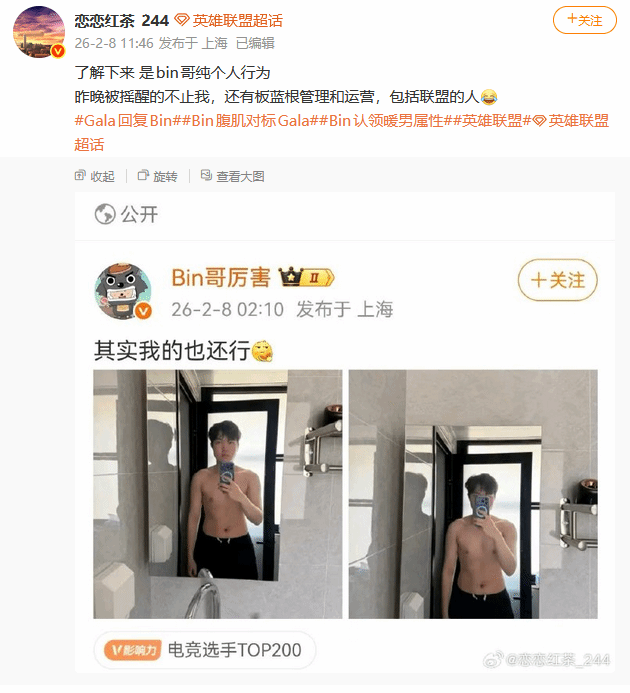The image size is (630, 693).
Task: Collapse the image with 收起
Action: pos(95,176)
